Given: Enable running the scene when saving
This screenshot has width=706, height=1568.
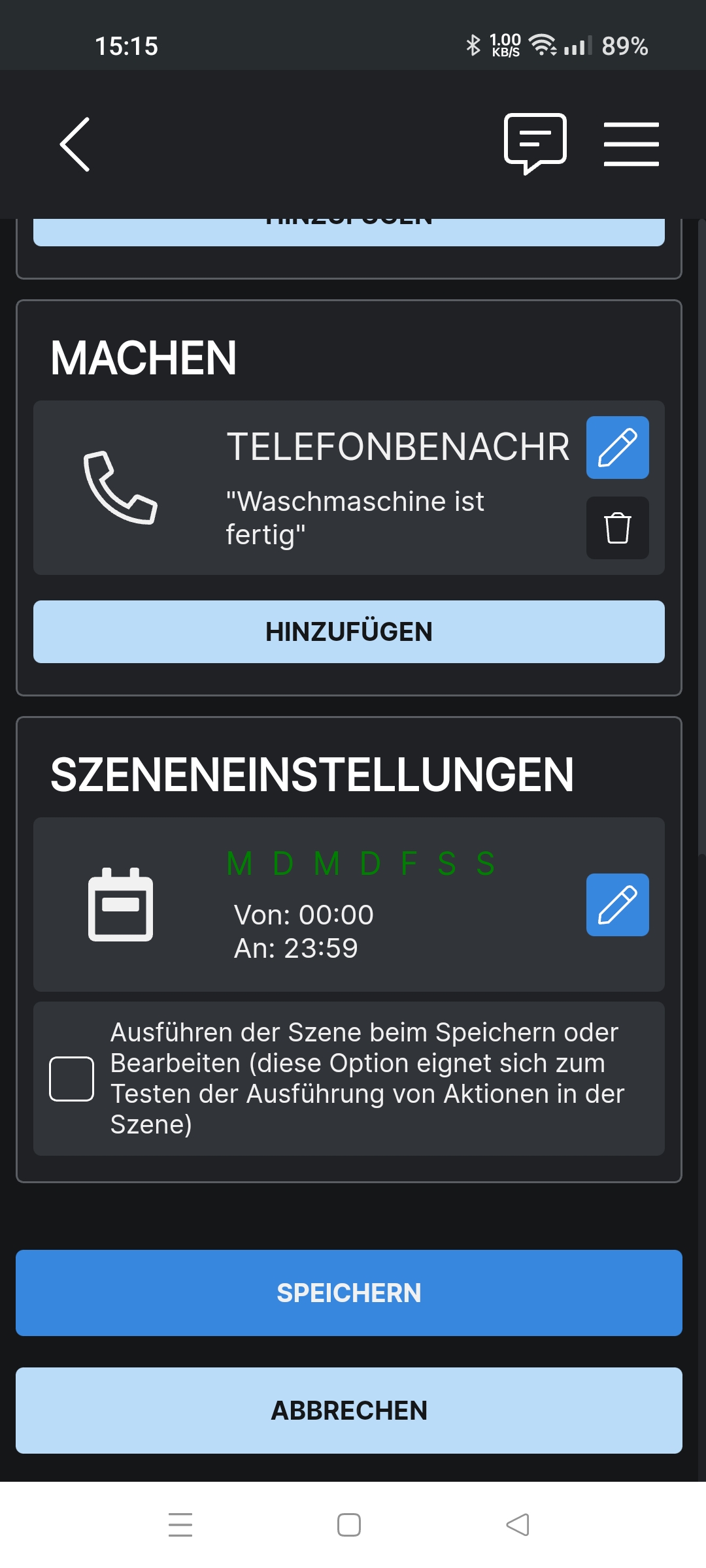Looking at the screenshot, I should click(72, 1079).
